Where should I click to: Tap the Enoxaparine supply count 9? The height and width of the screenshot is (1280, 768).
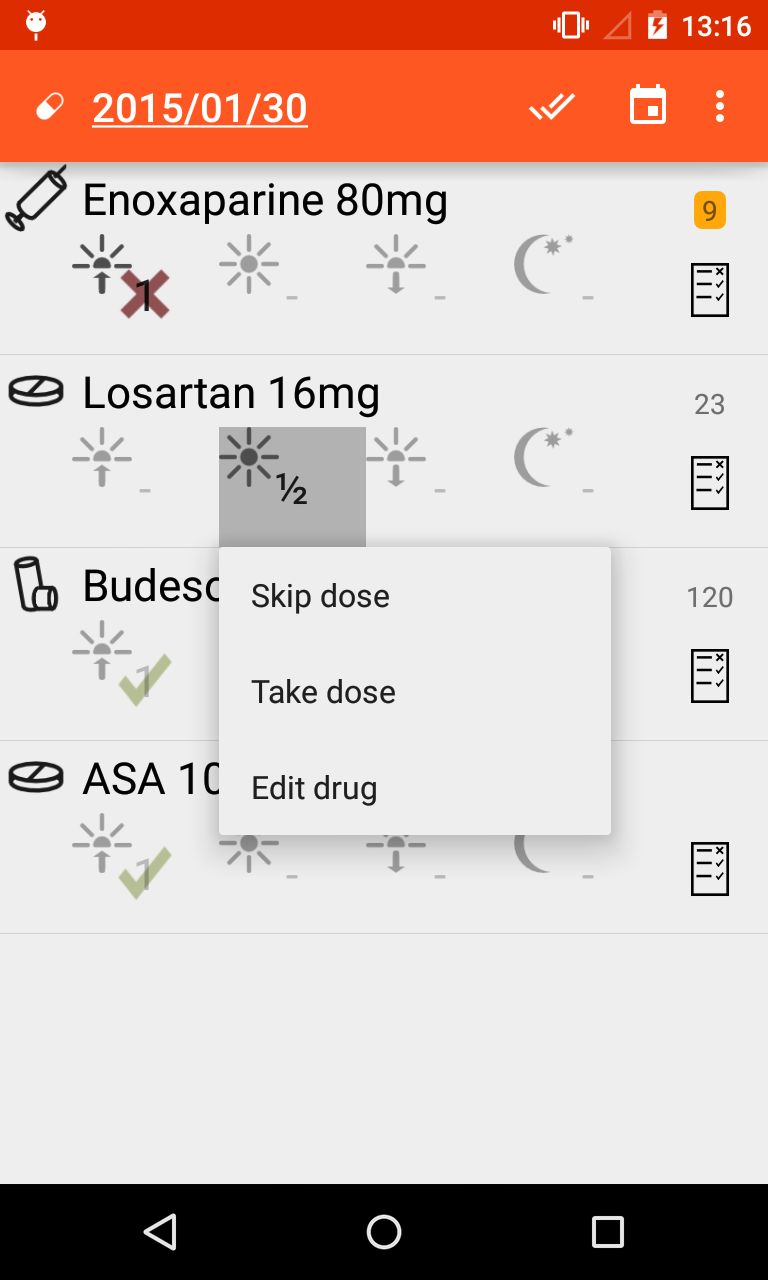(x=710, y=211)
